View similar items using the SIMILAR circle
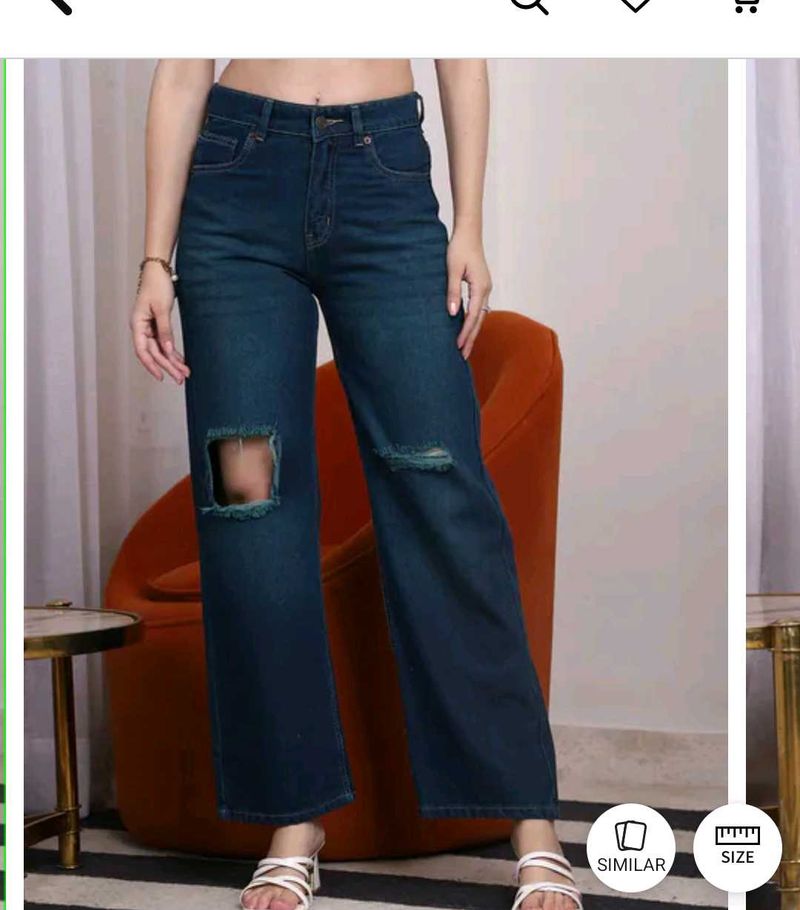The height and width of the screenshot is (910, 800). click(x=630, y=845)
